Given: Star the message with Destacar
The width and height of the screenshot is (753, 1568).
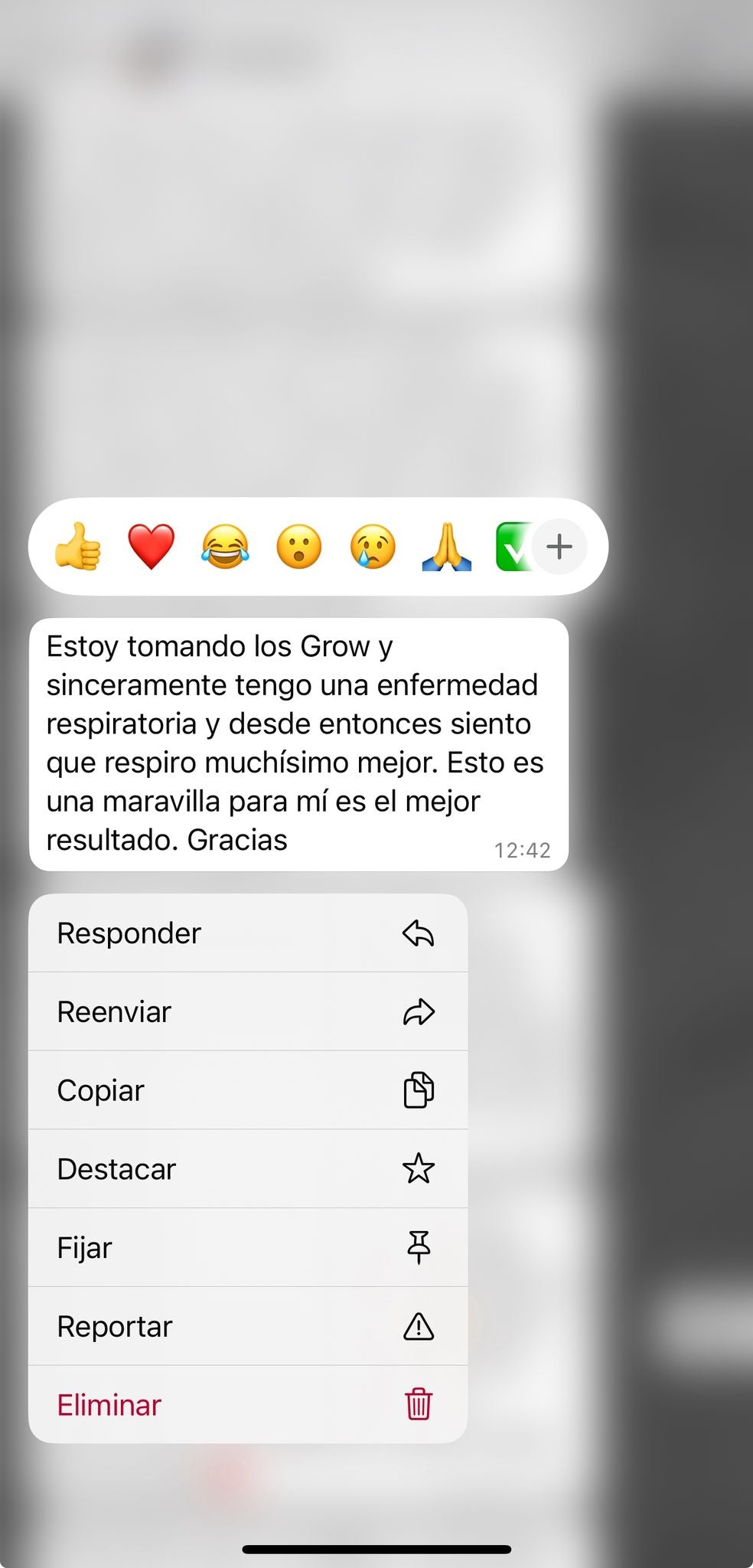Looking at the screenshot, I should click(247, 1169).
